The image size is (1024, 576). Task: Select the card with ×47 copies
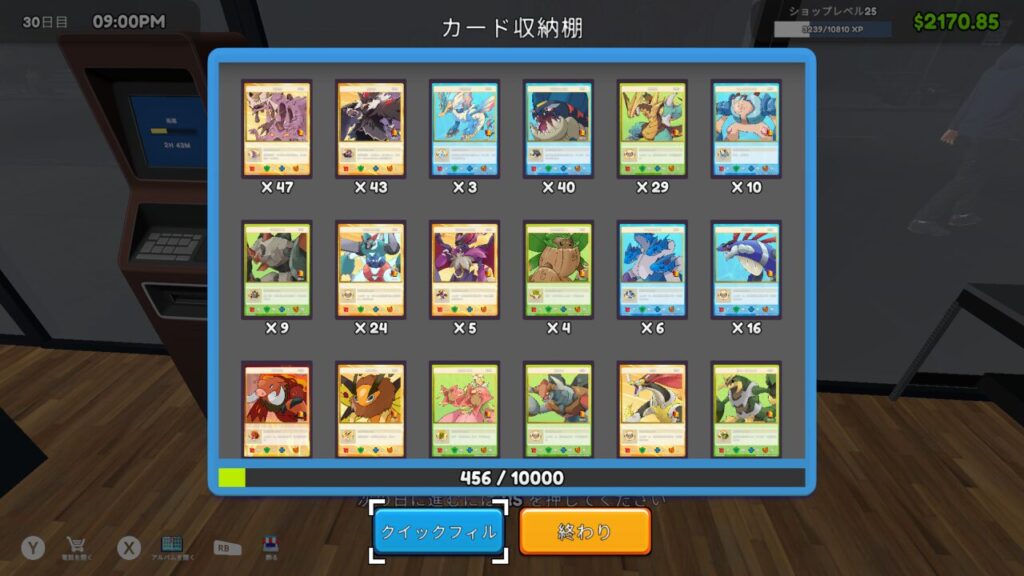[x=276, y=128]
